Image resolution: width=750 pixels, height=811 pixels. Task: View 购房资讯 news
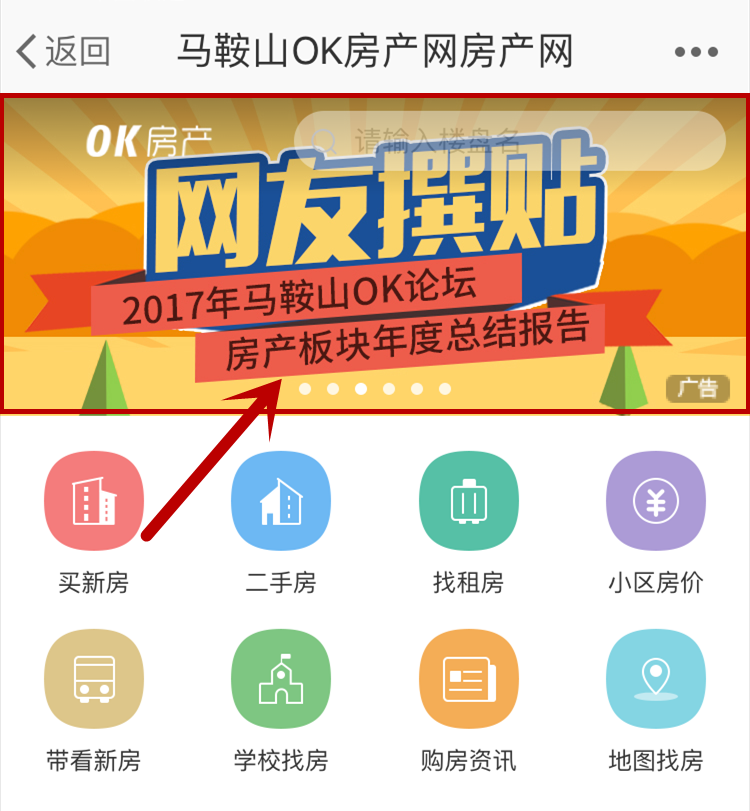click(468, 680)
